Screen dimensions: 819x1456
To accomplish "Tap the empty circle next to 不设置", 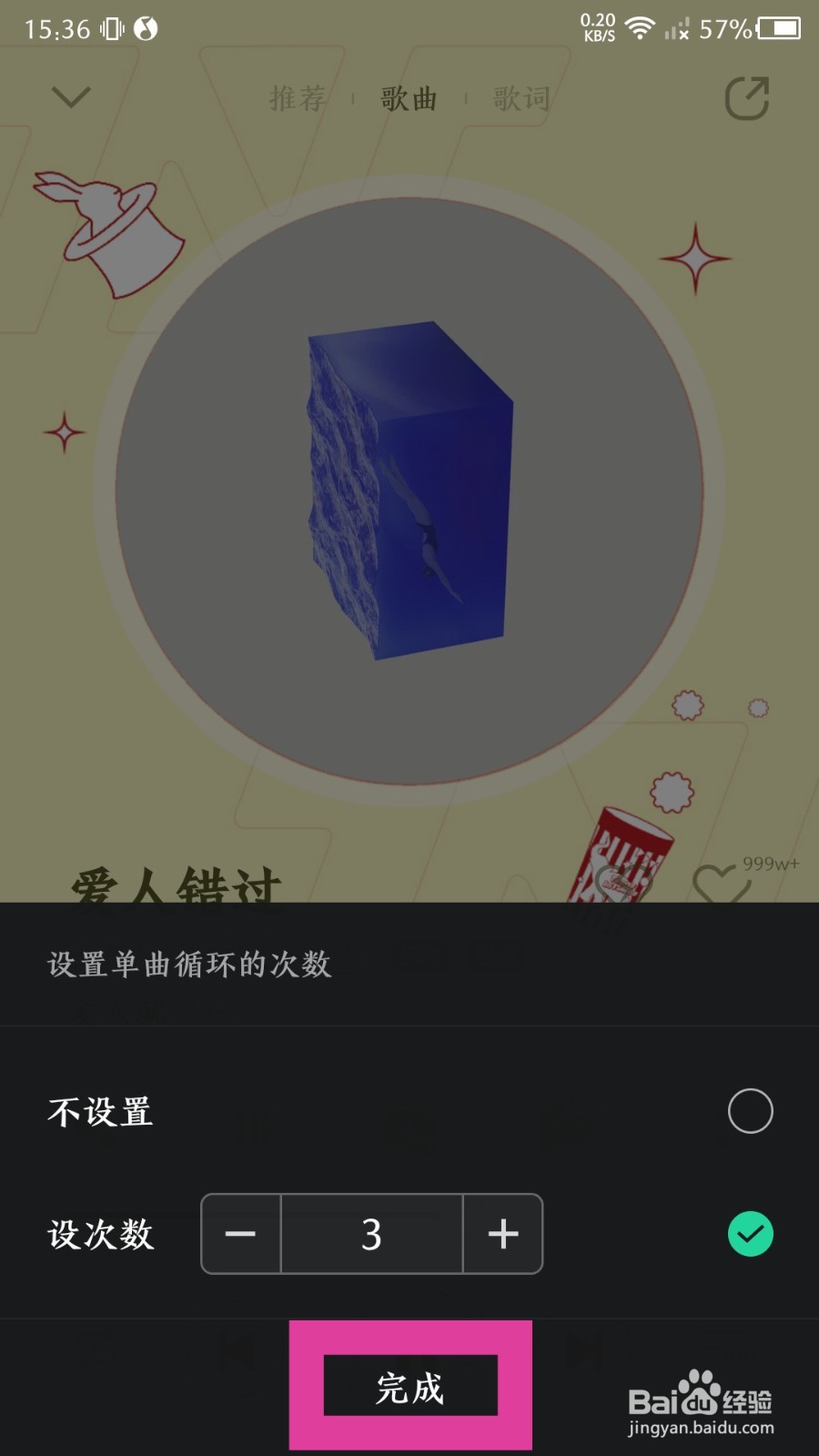I will pos(749,1111).
